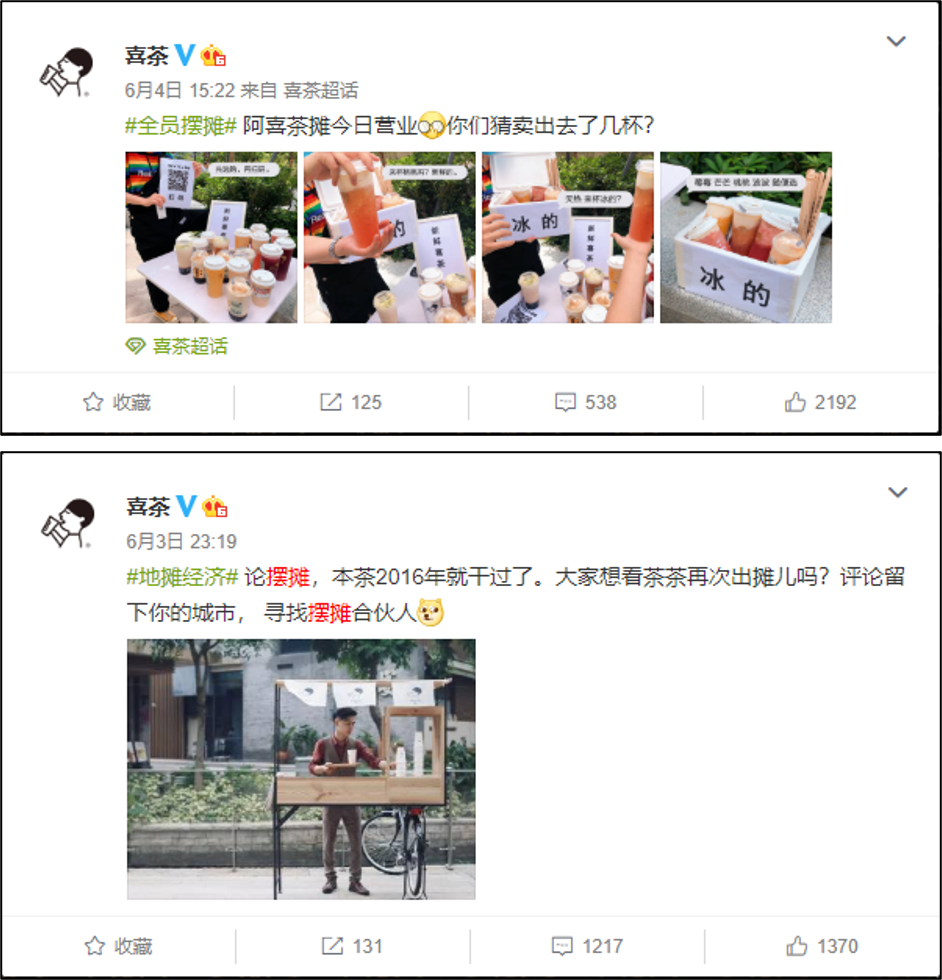Tap 收藏 to favorite the June 3 post
The width and height of the screenshot is (942, 980).
click(x=118, y=946)
